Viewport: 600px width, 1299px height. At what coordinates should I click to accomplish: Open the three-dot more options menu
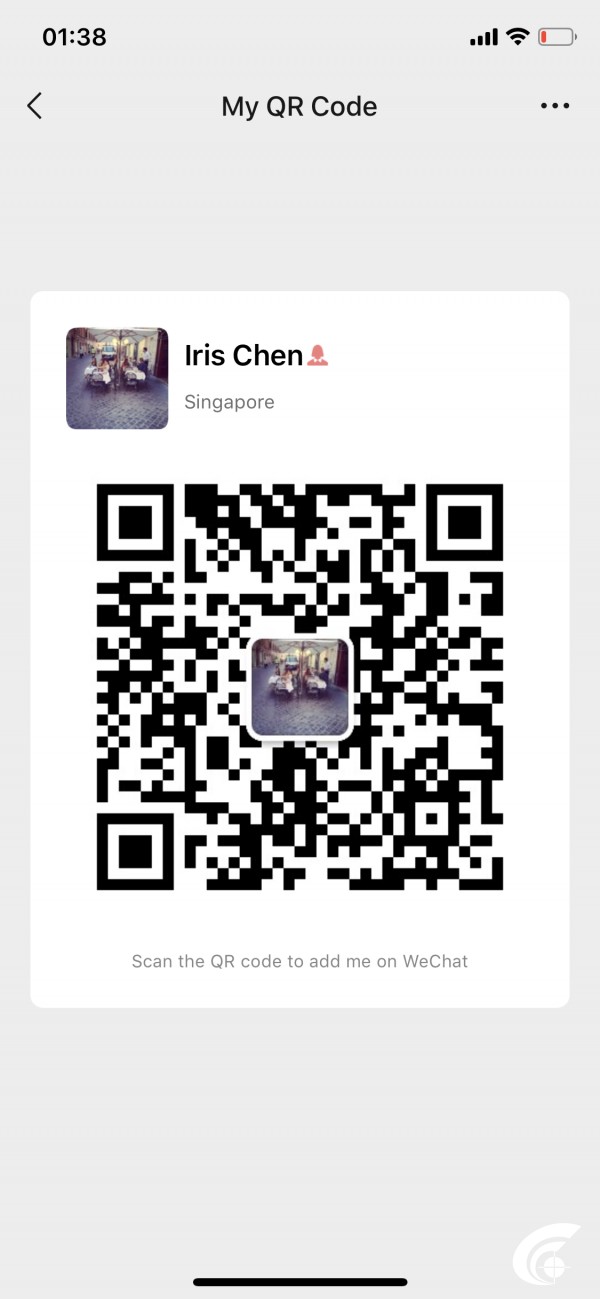point(555,106)
